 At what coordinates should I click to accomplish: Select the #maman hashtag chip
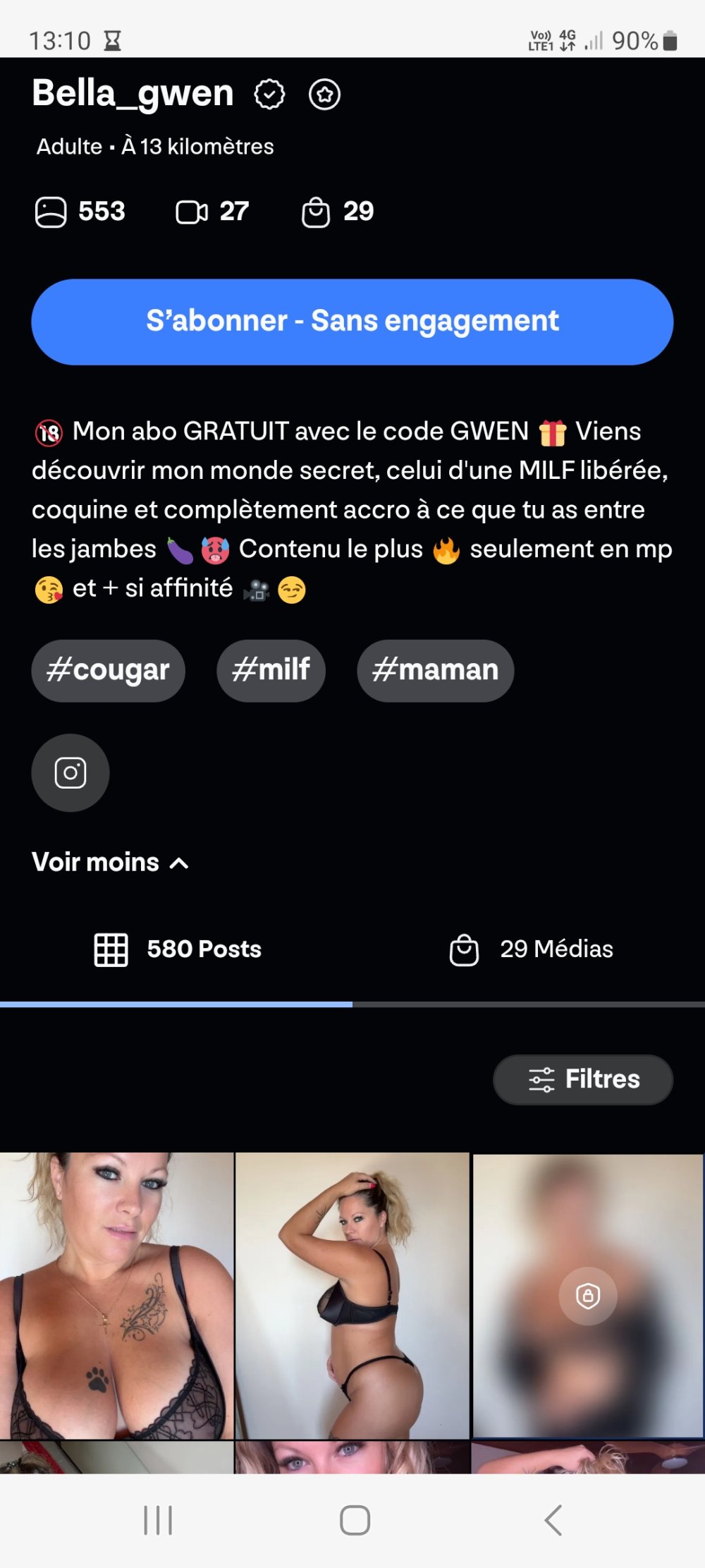435,670
